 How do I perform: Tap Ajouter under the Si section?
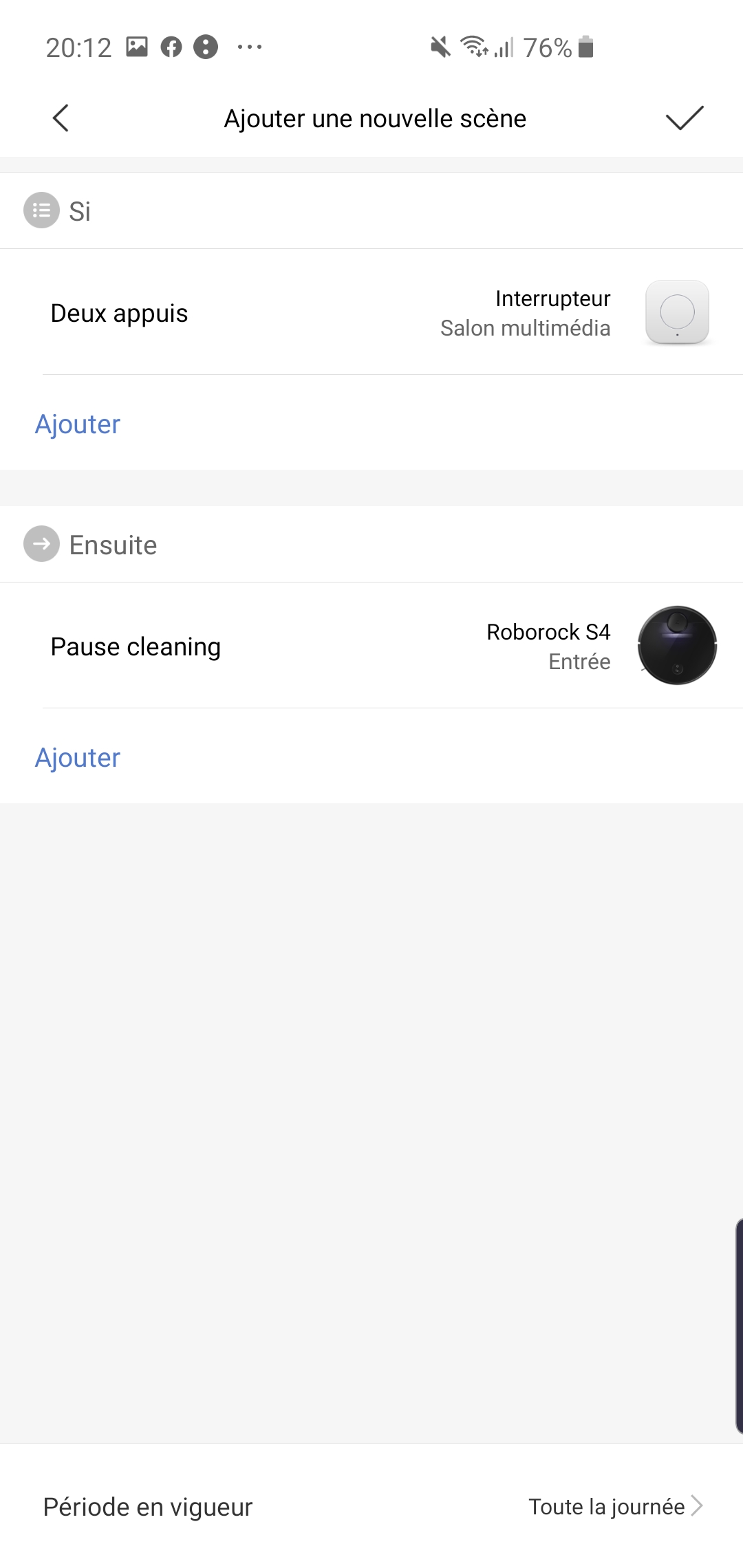[x=78, y=424]
